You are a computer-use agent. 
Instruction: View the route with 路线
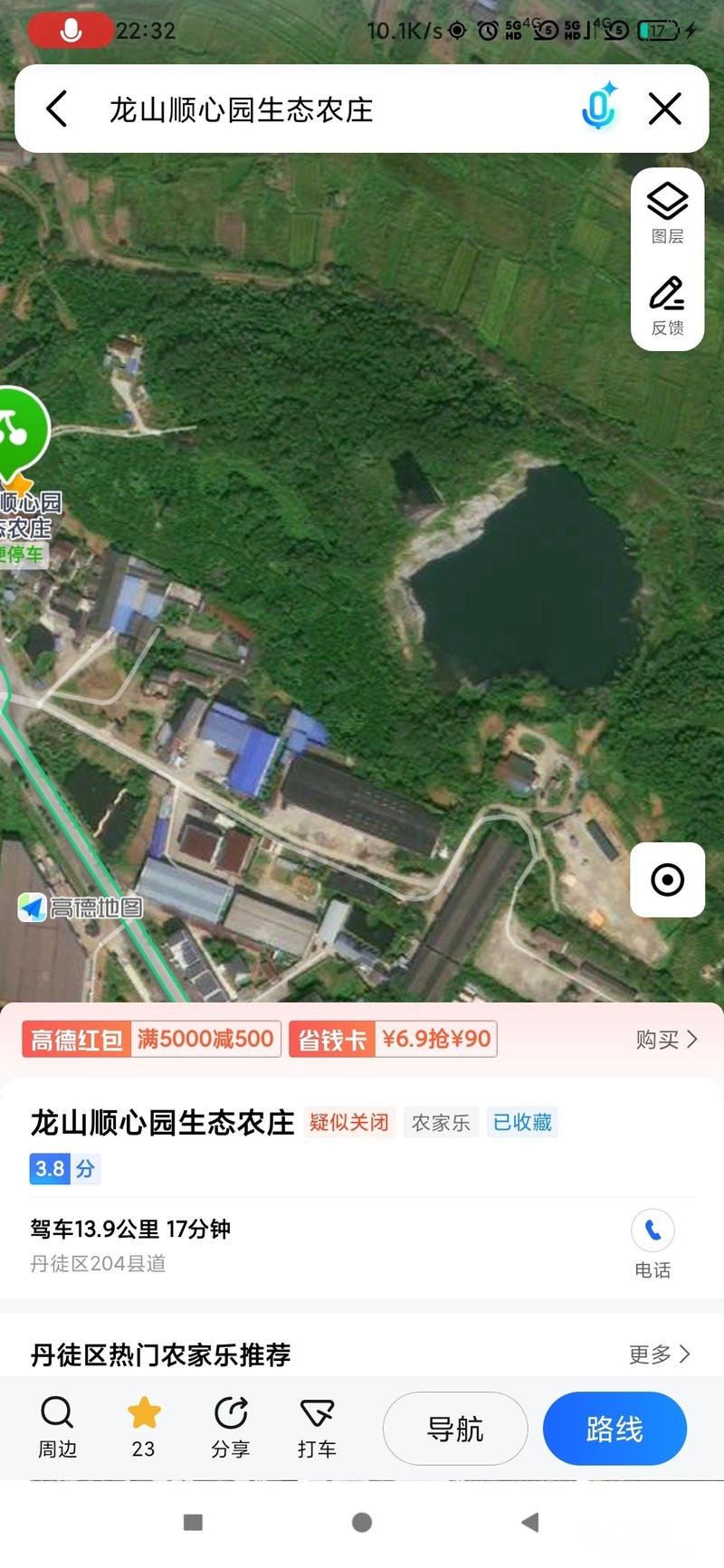pos(614,1429)
